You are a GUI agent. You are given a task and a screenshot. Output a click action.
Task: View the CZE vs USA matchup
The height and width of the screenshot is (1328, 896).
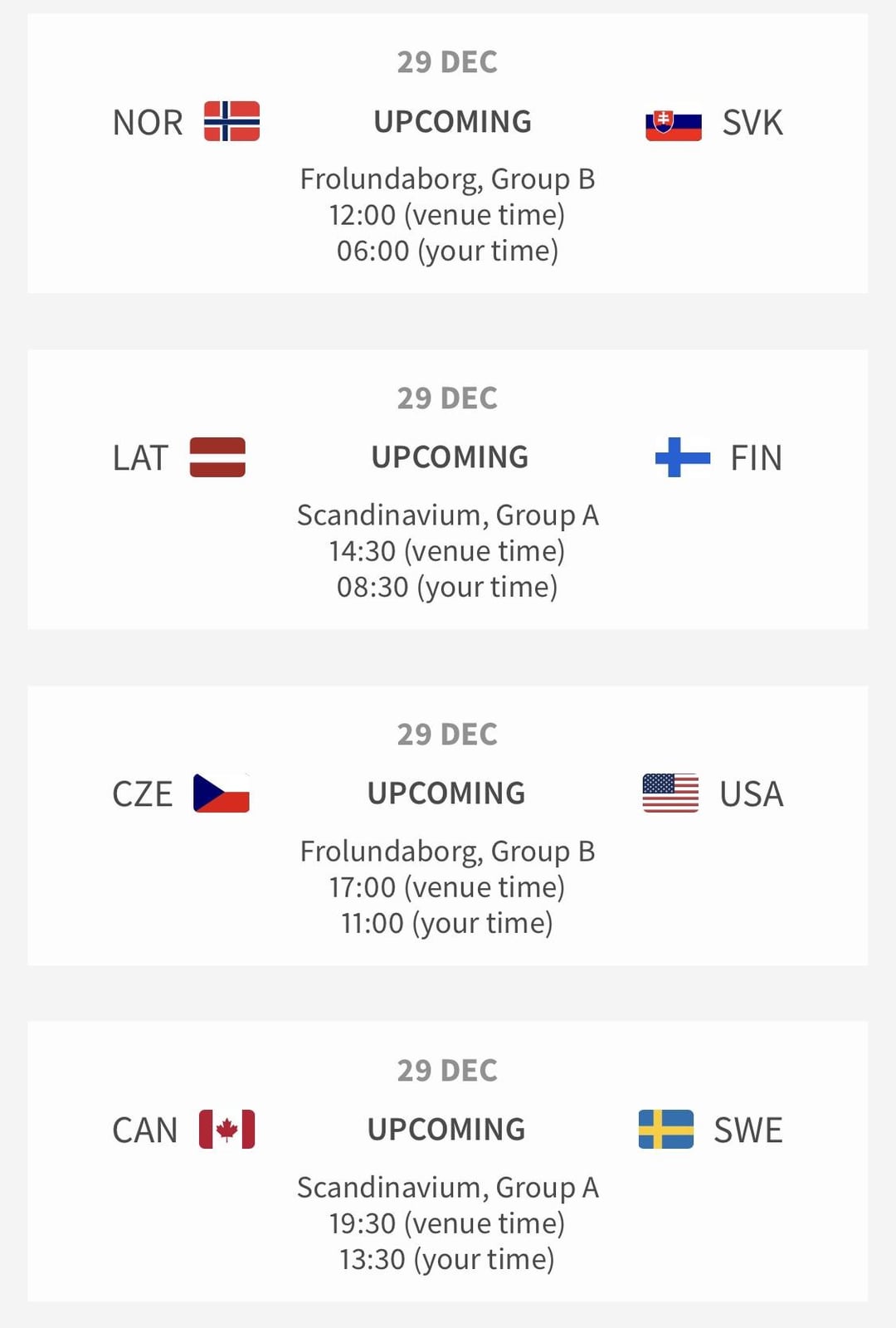[448, 826]
